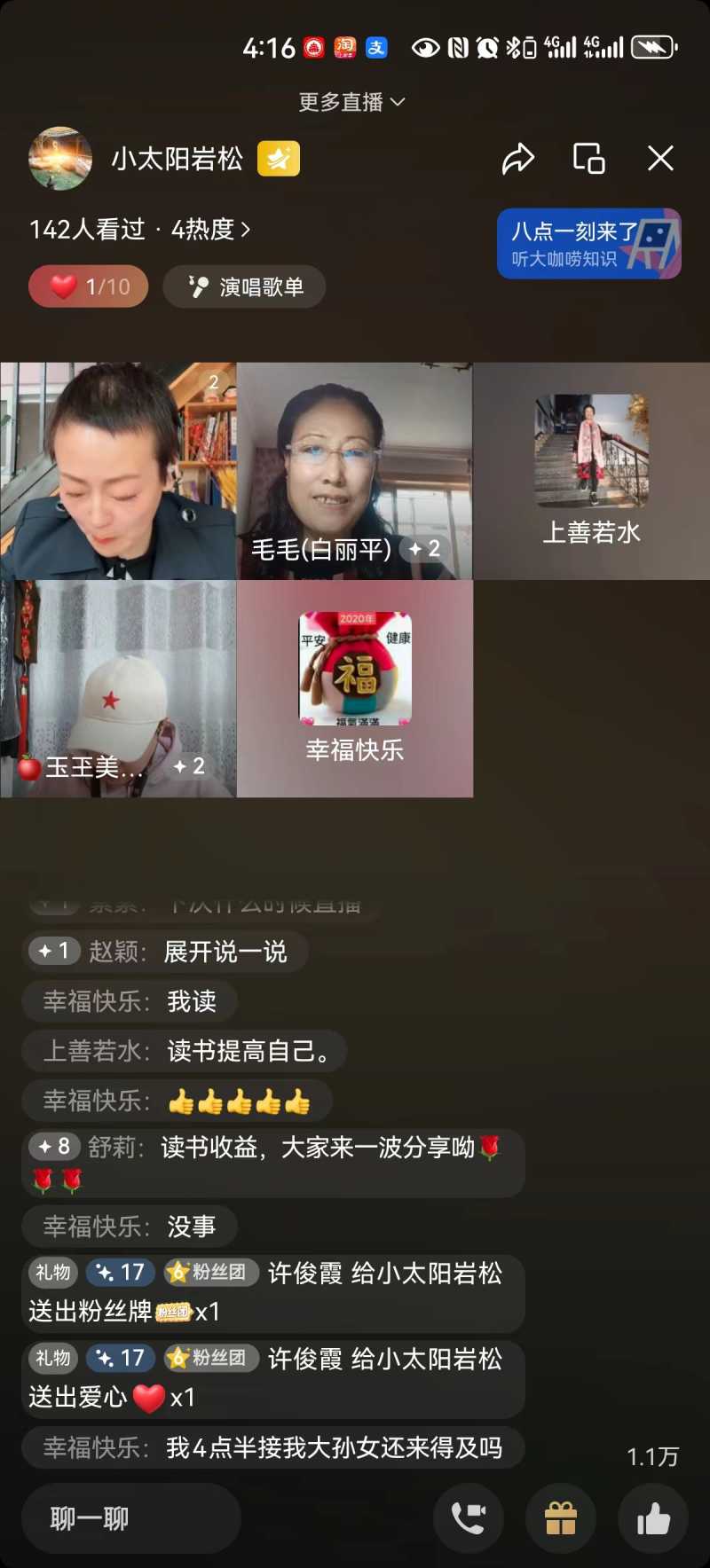Open the 142人看过 · 4热度 details
Viewport: 710px width, 1568px height.
point(139,230)
